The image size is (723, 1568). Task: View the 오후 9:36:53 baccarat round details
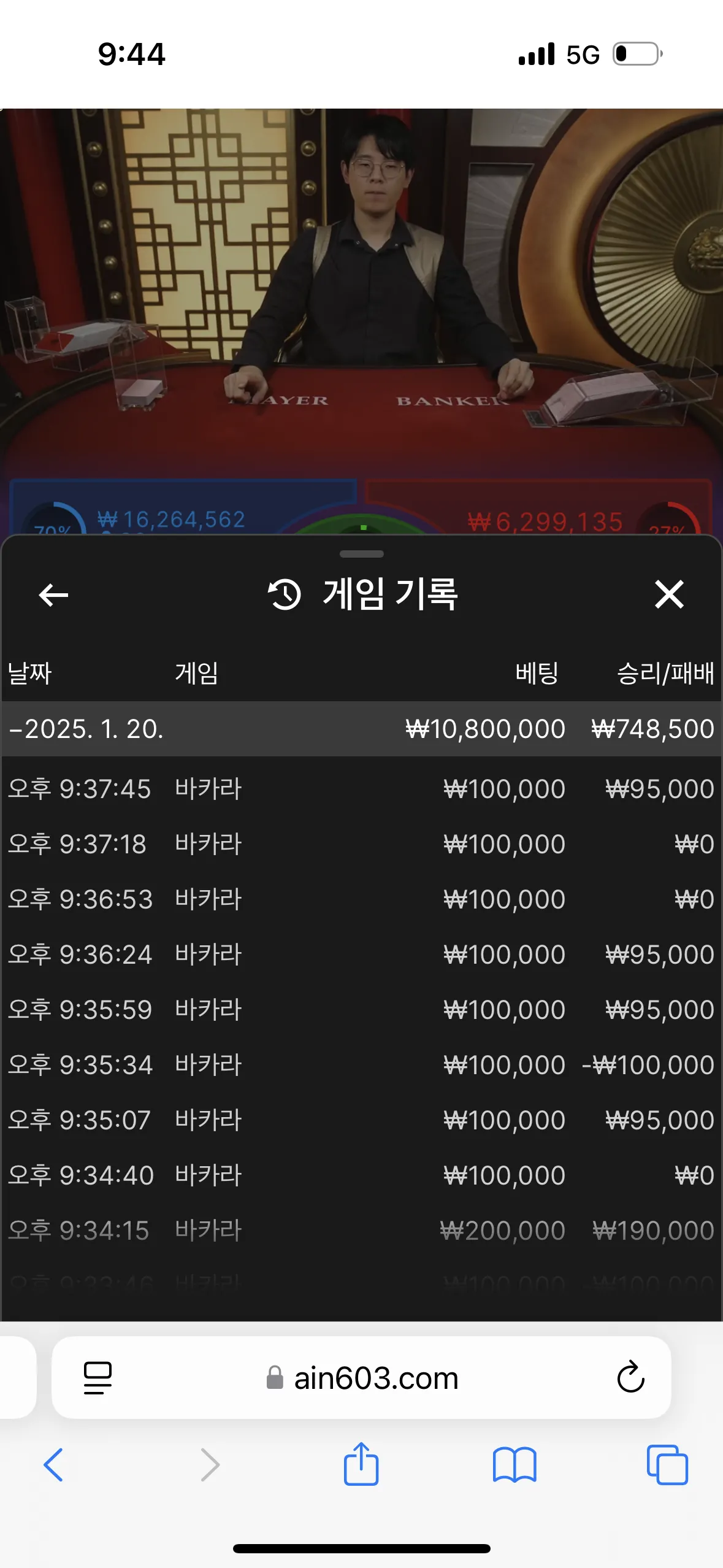click(361, 899)
